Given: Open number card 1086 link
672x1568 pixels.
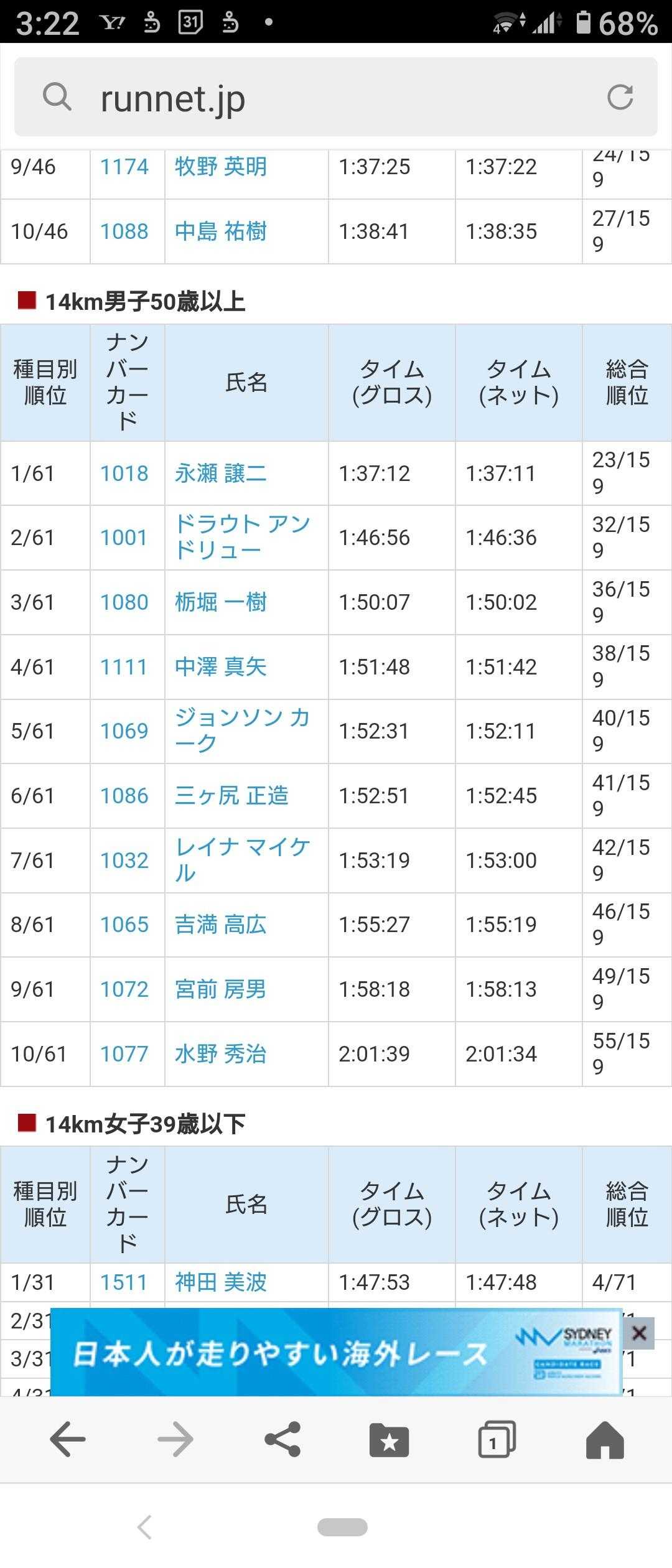Looking at the screenshot, I should [124, 796].
